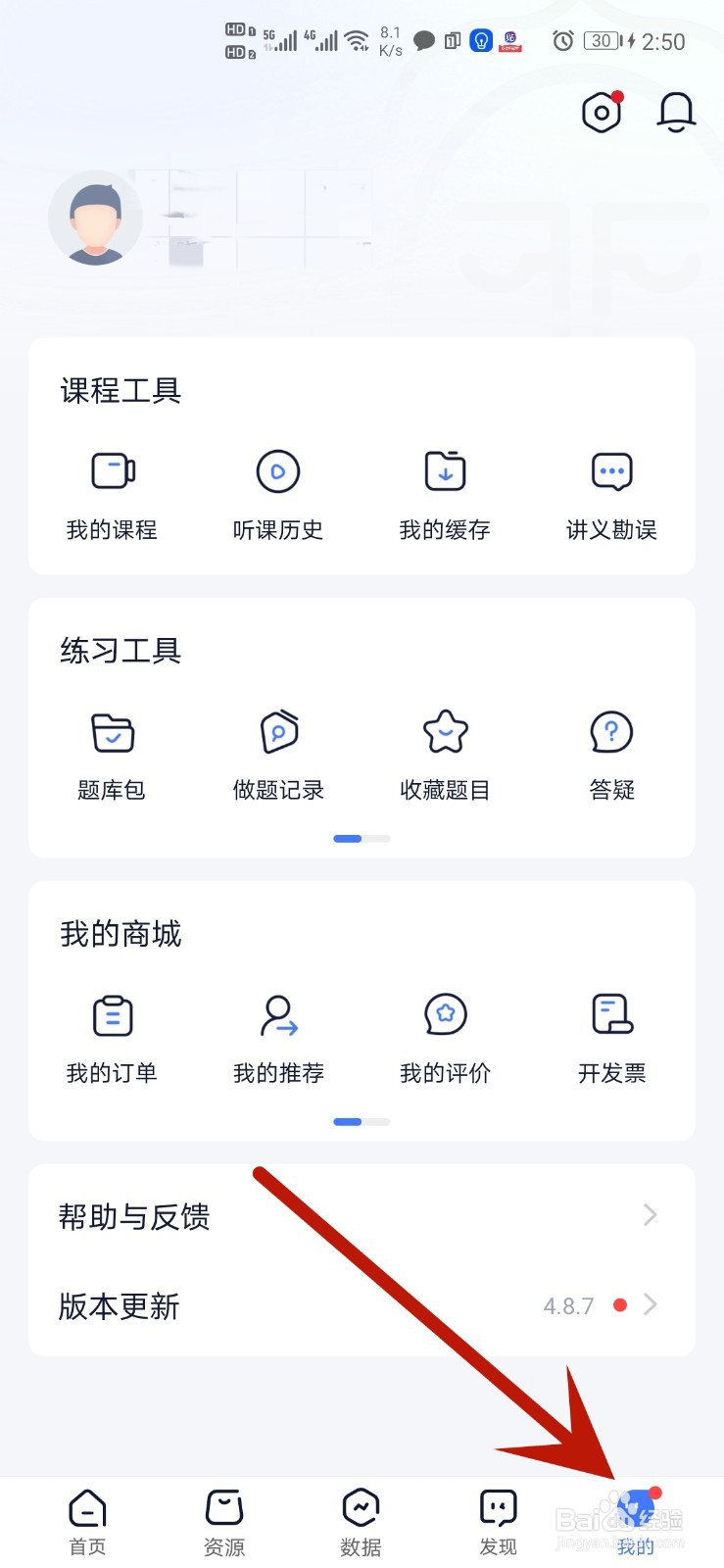Open 收藏题目 saved questions
Viewport: 724px width, 1568px height.
(445, 756)
